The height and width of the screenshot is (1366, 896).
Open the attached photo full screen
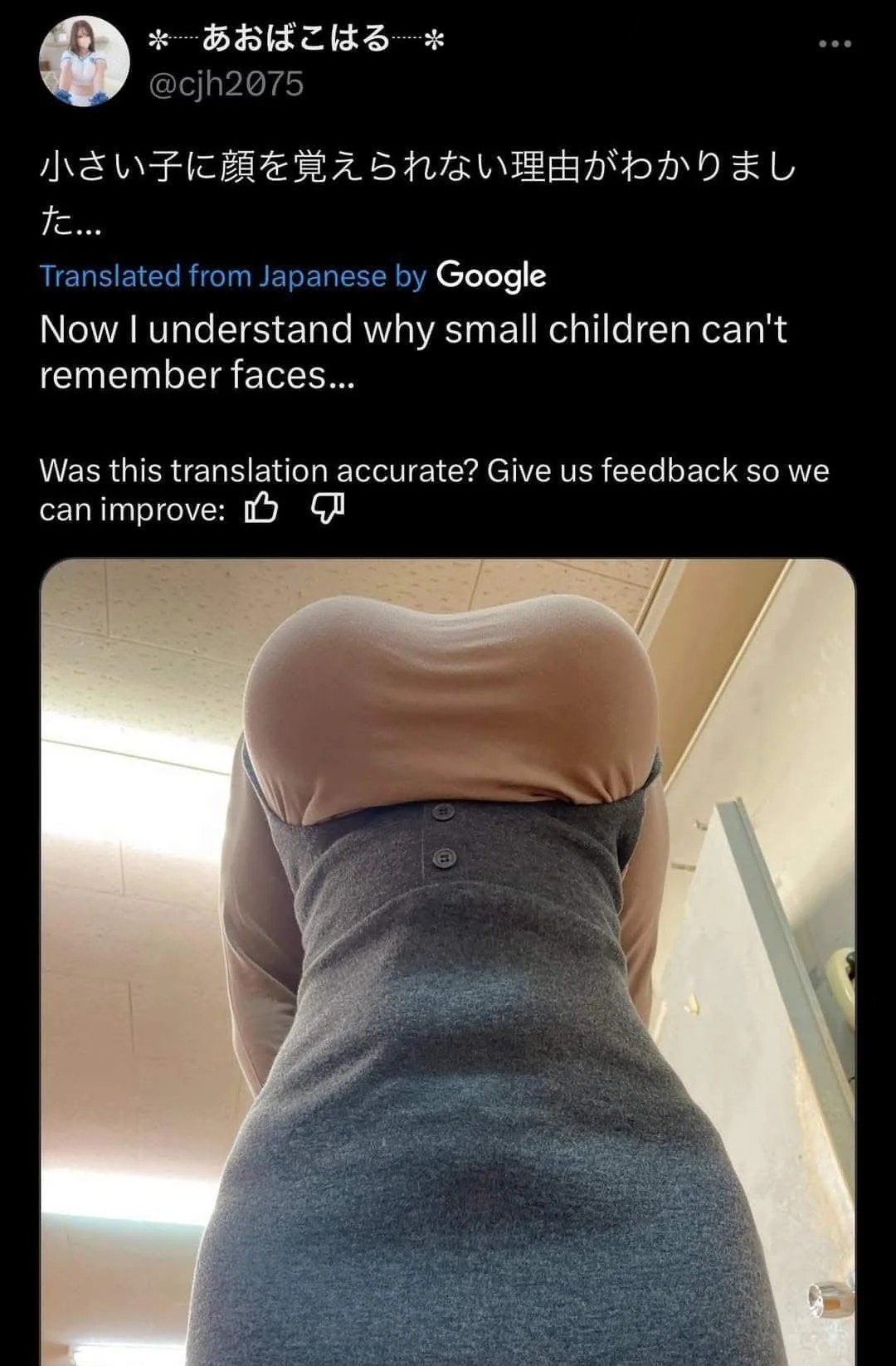(447, 963)
